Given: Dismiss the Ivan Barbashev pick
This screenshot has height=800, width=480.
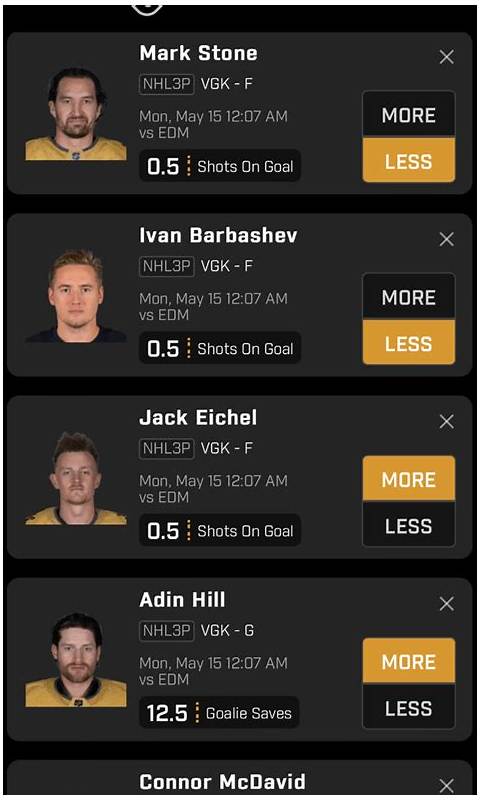Looking at the screenshot, I should [446, 239].
